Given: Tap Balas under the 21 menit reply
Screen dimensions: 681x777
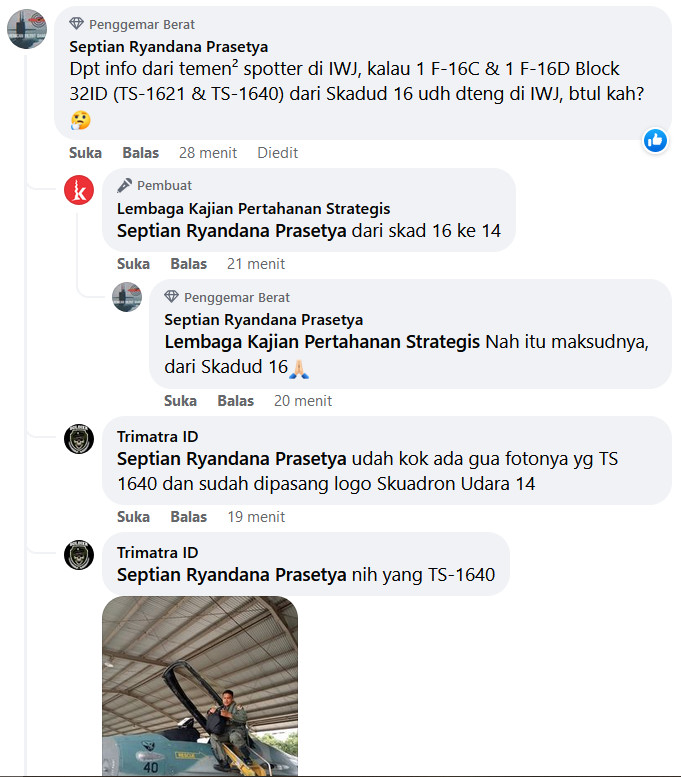Looking at the screenshot, I should click(x=188, y=264).
